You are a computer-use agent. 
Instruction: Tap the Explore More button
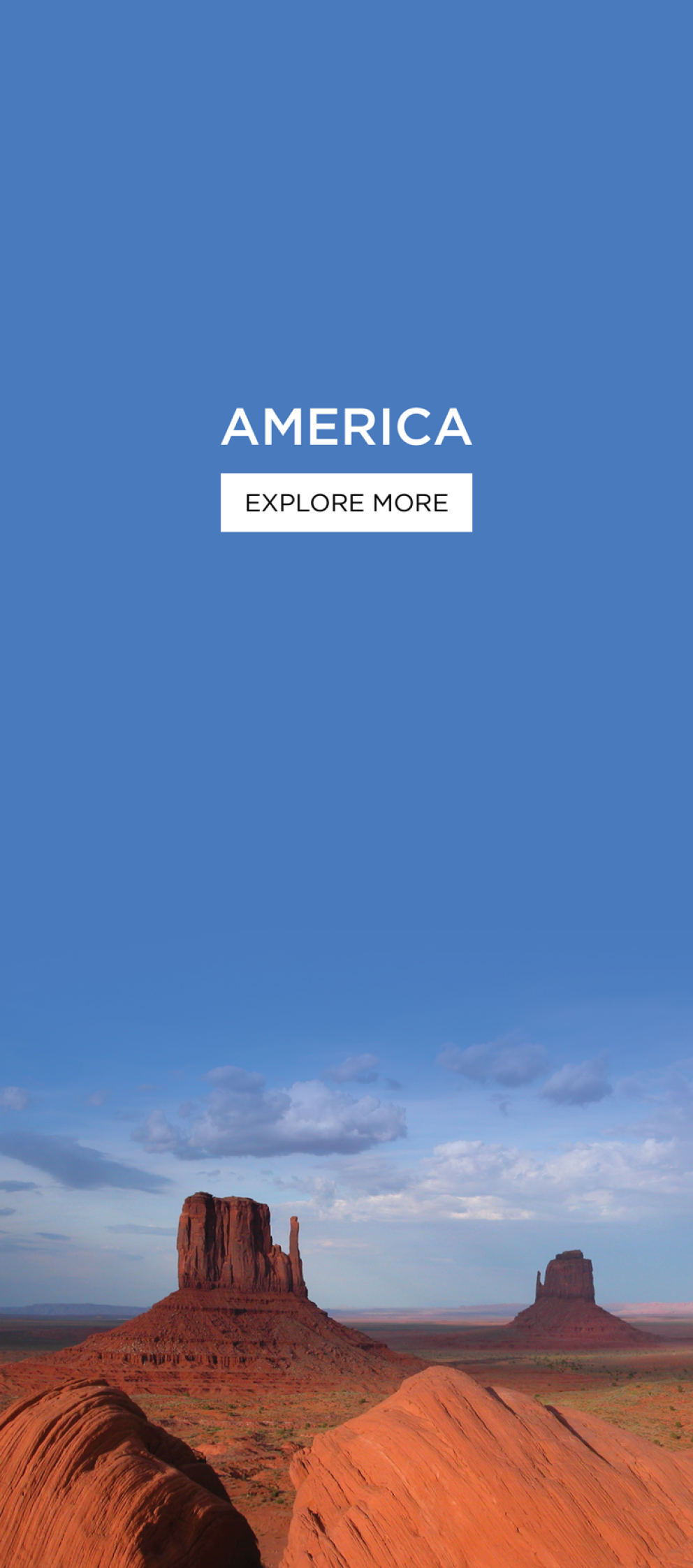click(x=346, y=503)
